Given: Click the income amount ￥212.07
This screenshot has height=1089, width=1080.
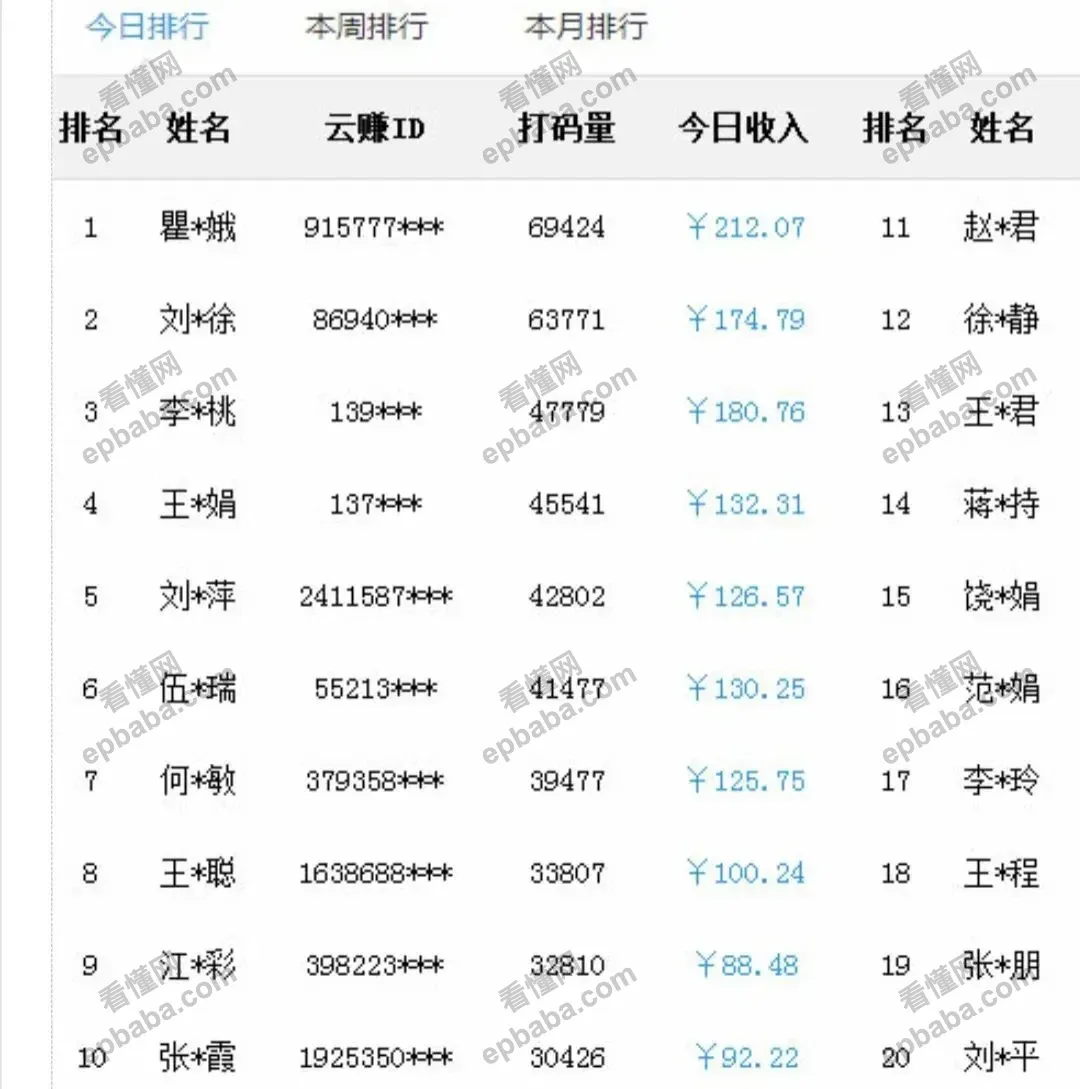Looking at the screenshot, I should click(743, 227).
